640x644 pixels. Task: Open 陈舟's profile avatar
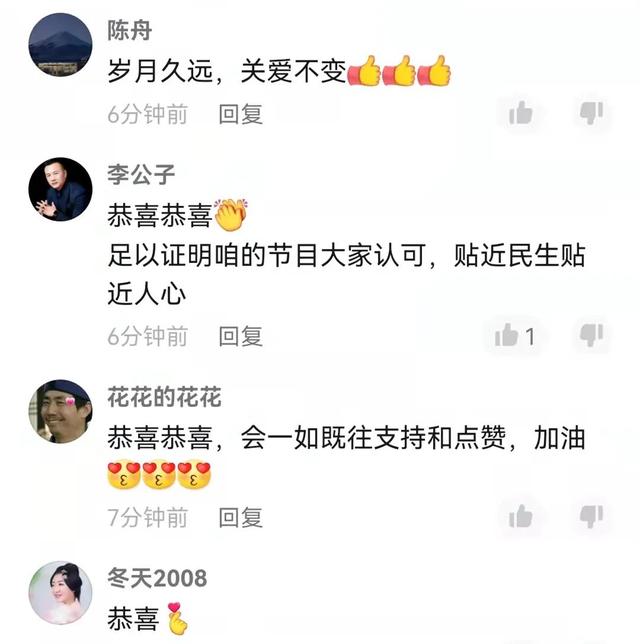point(60,44)
